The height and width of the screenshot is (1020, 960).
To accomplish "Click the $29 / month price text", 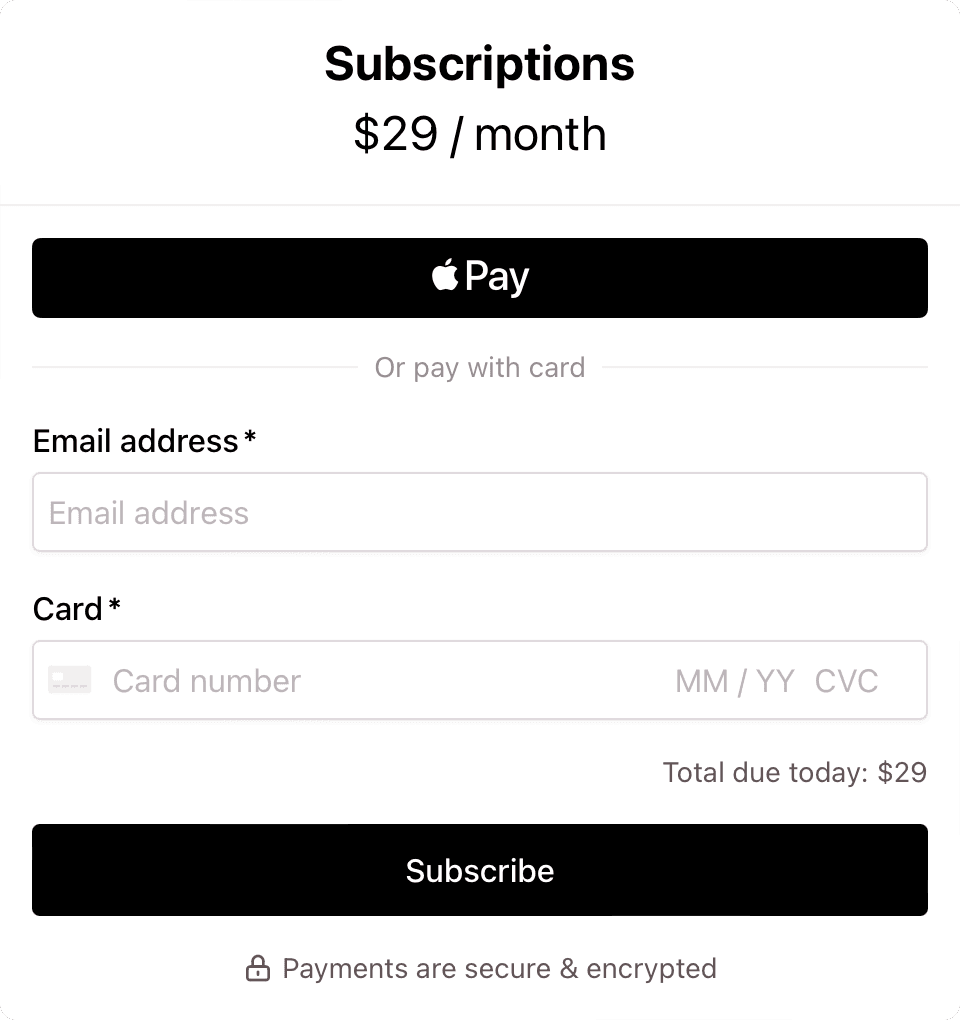I will (479, 134).
